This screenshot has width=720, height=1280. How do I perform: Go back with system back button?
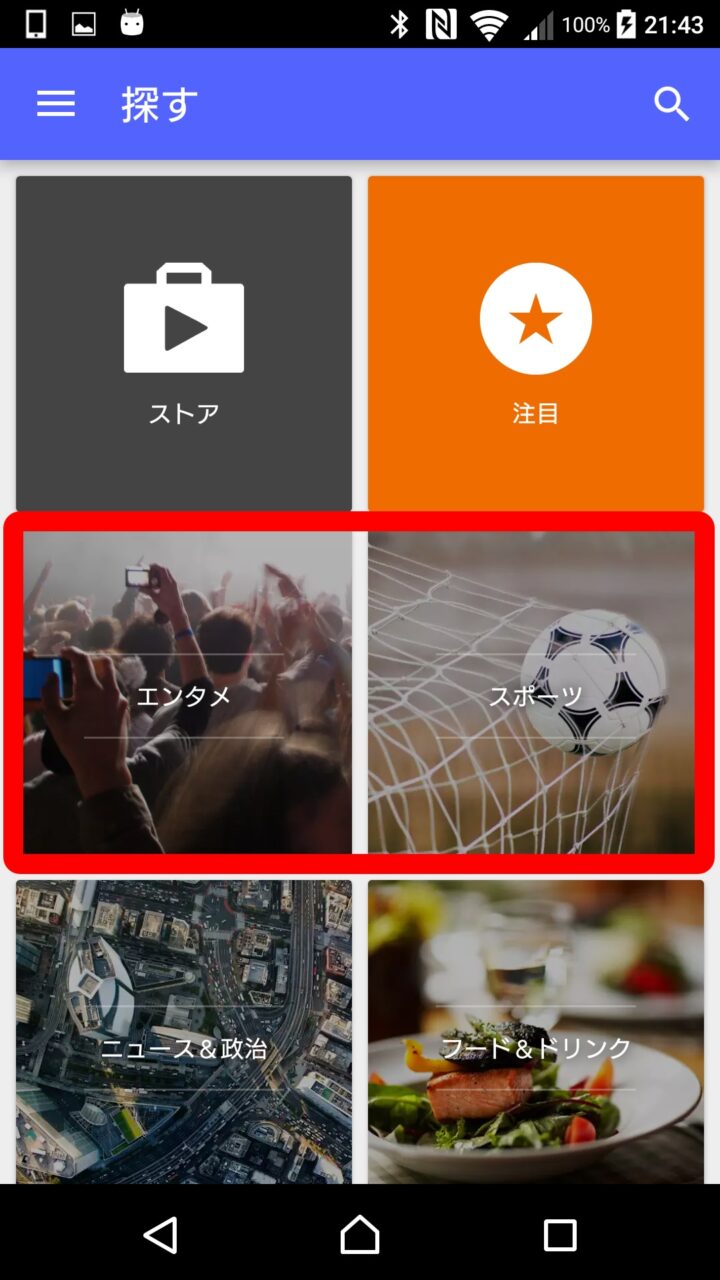pos(160,1235)
